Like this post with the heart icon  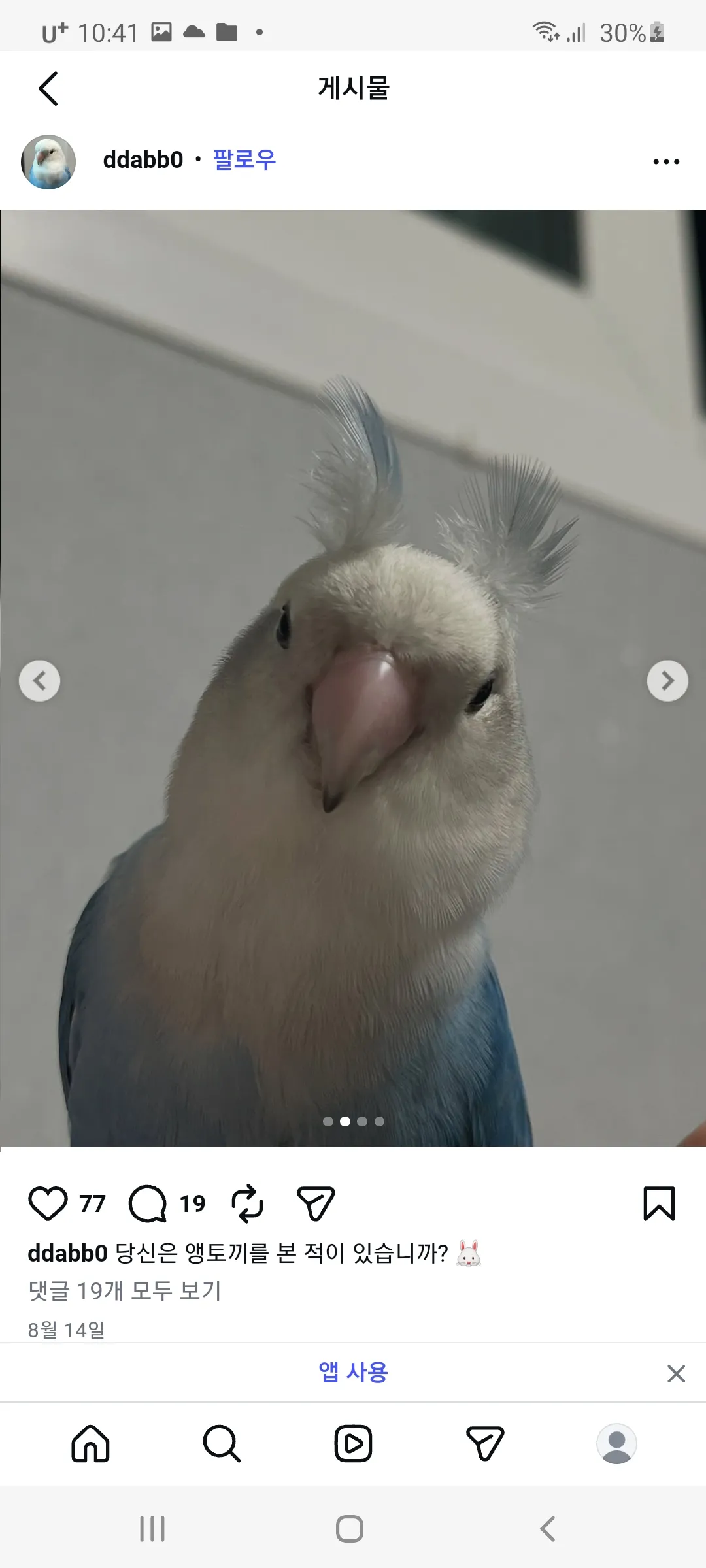pos(48,1203)
